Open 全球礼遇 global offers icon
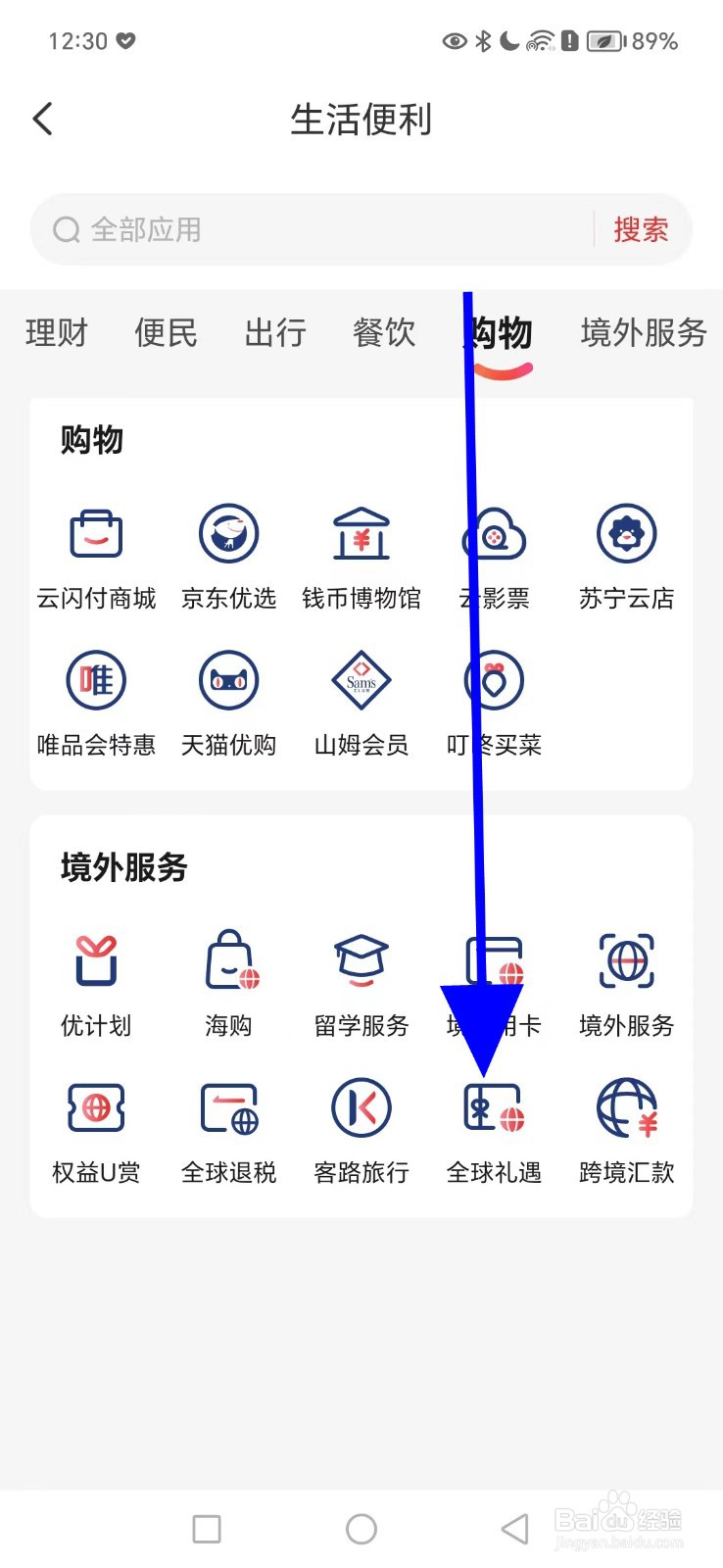This screenshot has width=723, height=1568. pyautogui.click(x=493, y=1127)
